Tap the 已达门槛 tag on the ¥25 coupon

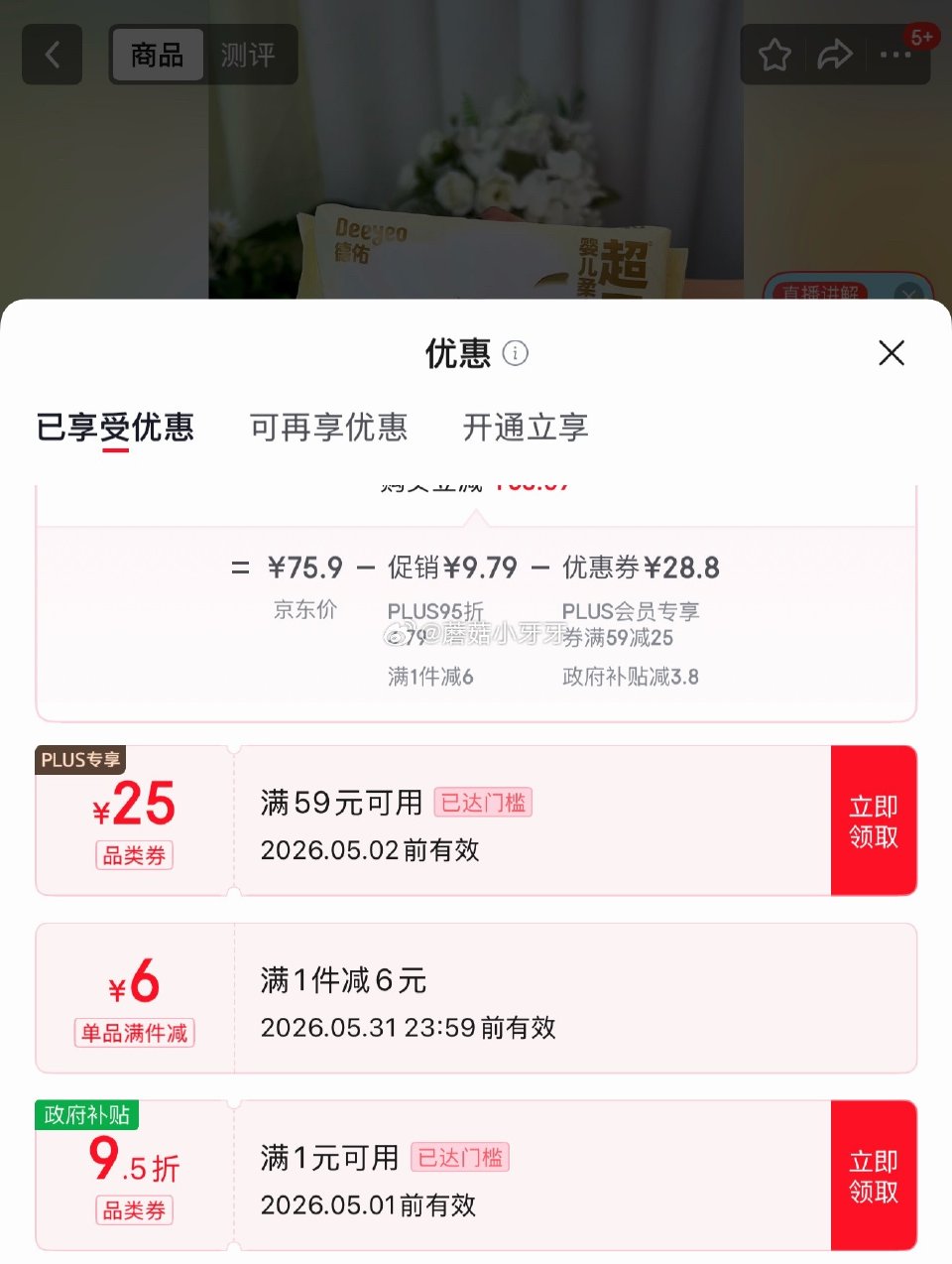[483, 803]
